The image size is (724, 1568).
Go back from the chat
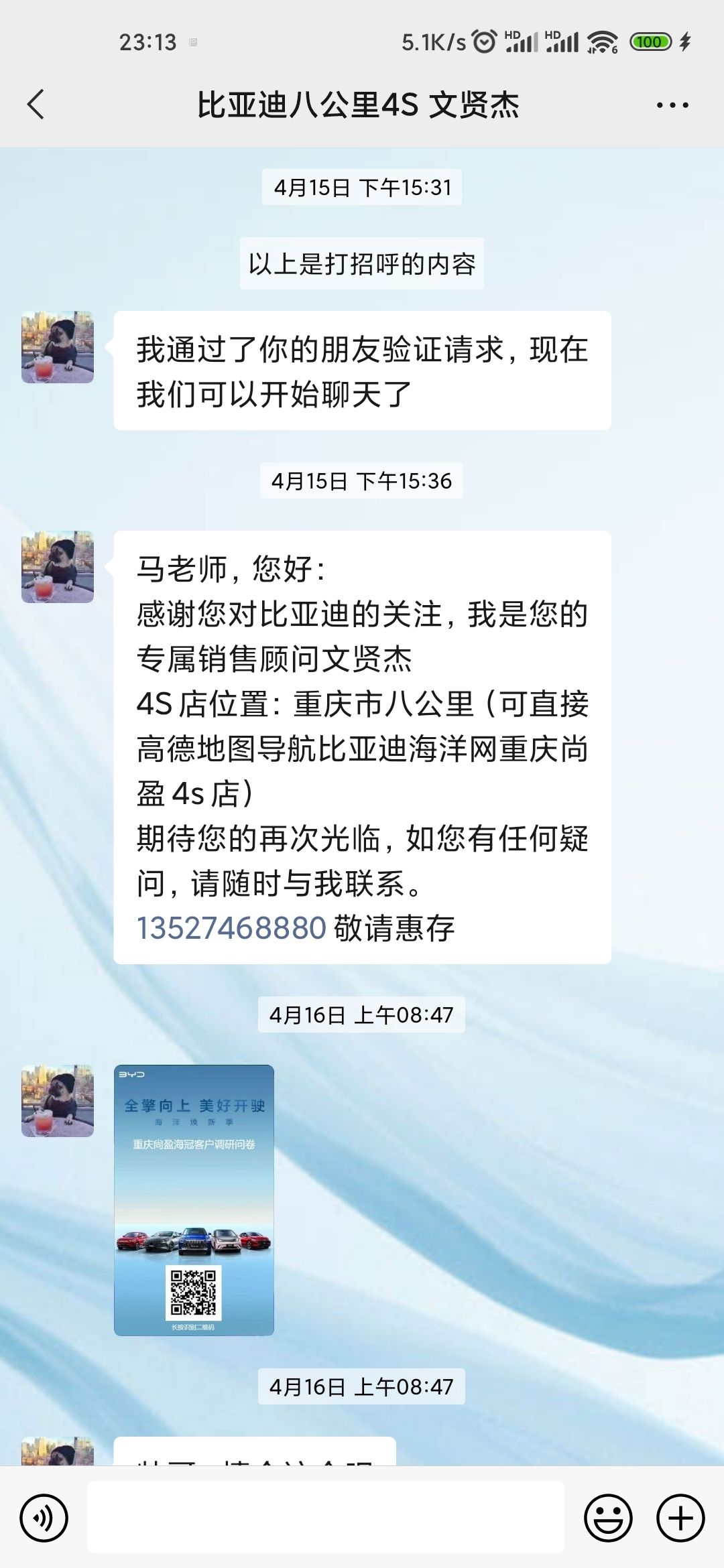36,105
